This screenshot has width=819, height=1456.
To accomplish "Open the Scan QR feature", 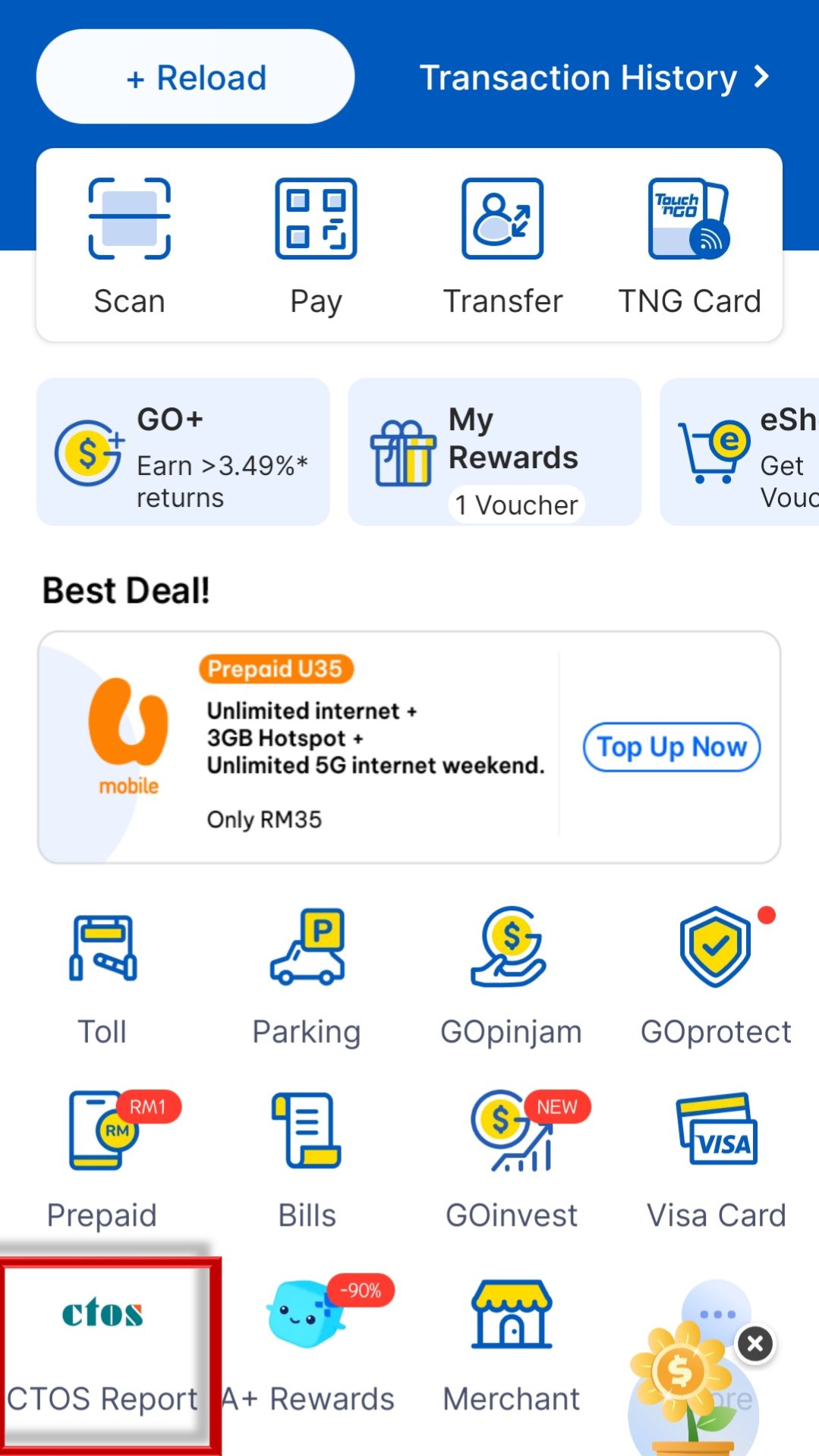I will point(129,244).
